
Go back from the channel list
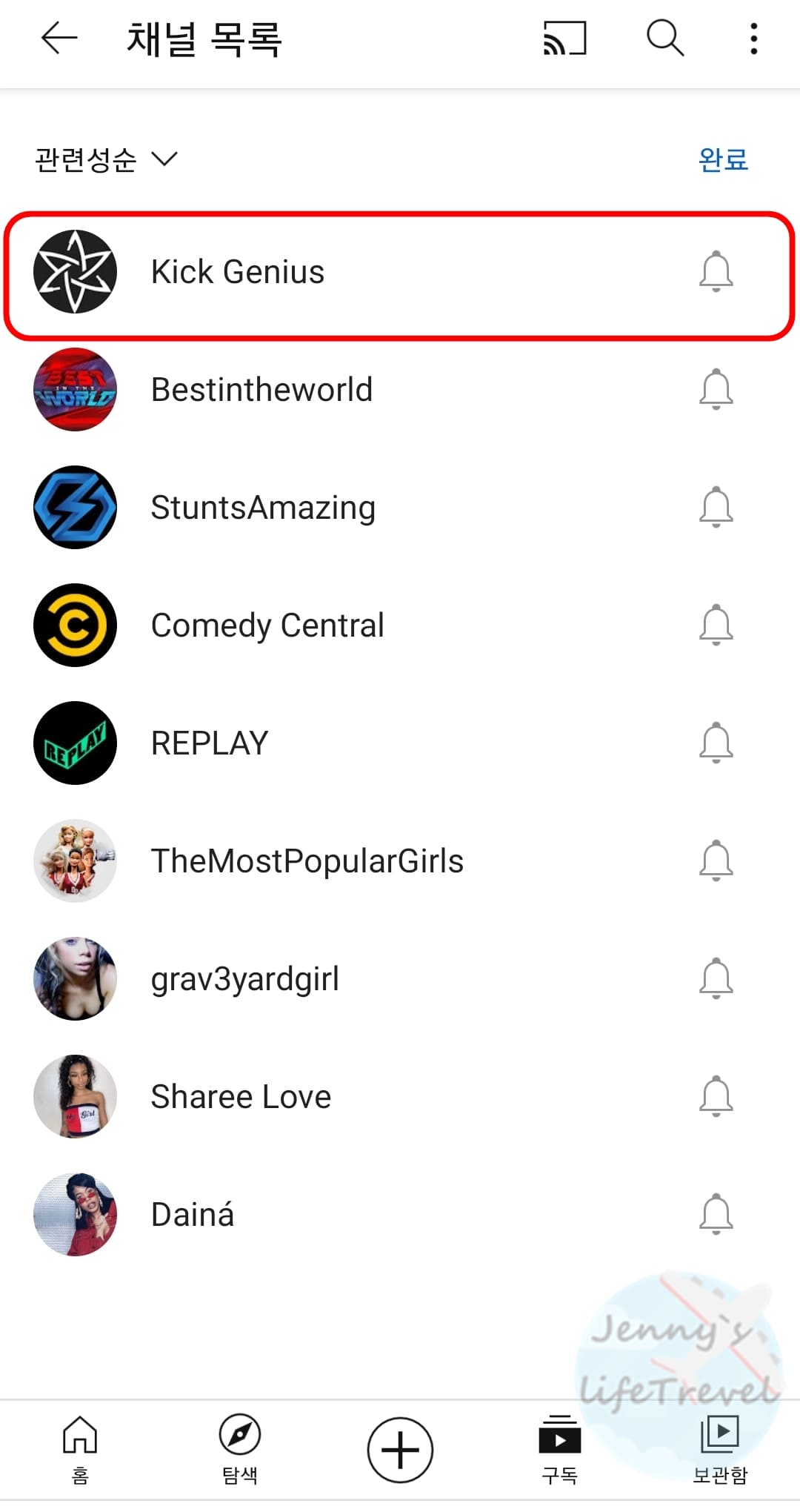coord(59,39)
